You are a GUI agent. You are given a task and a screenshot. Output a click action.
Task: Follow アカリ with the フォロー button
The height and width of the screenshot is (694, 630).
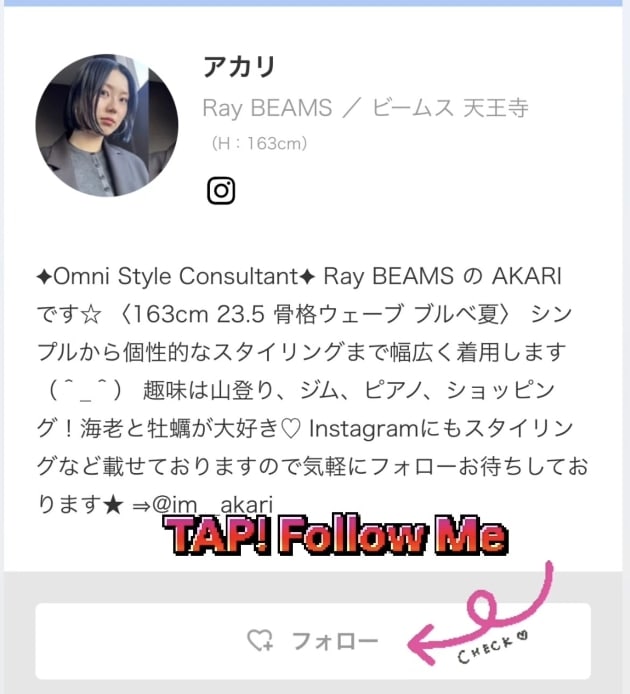313,641
